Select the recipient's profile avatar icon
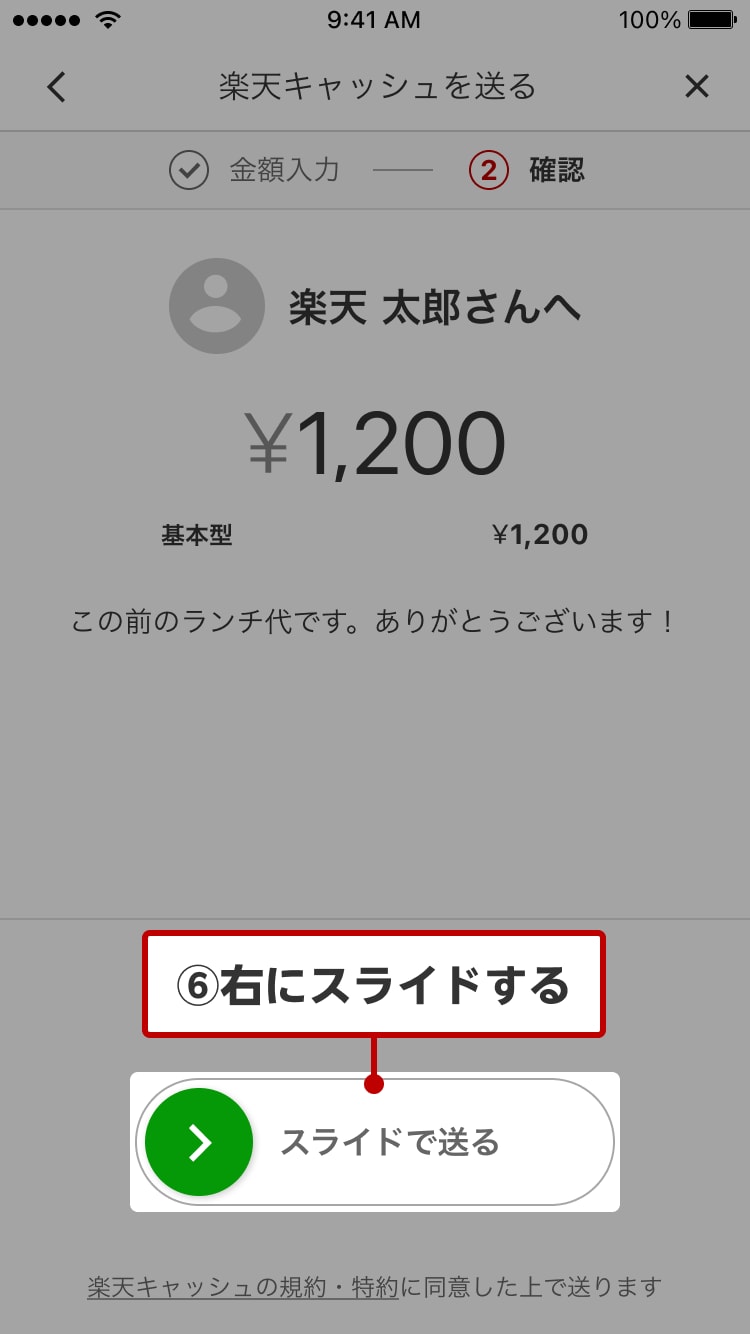The image size is (750, 1334). 217,306
